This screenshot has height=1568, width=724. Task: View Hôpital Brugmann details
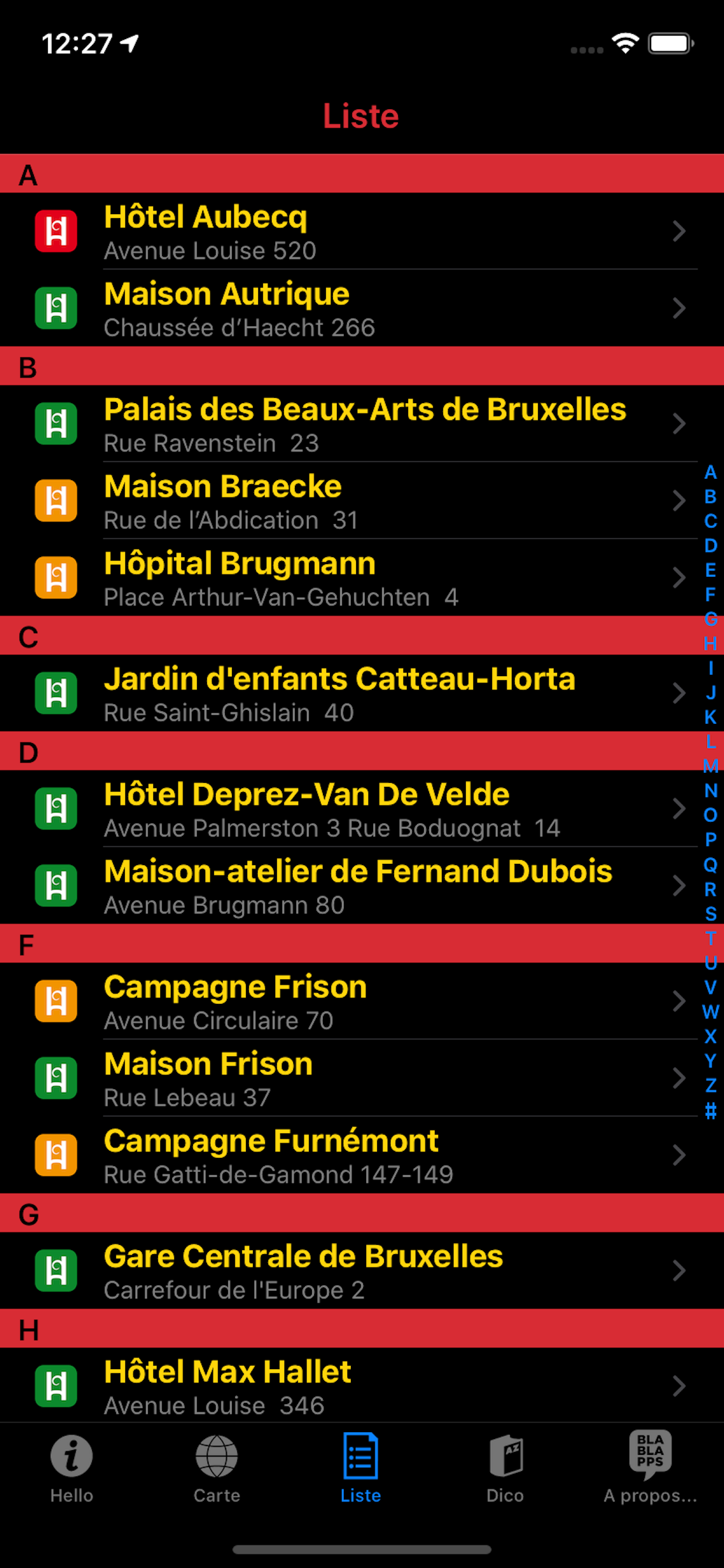point(362,577)
